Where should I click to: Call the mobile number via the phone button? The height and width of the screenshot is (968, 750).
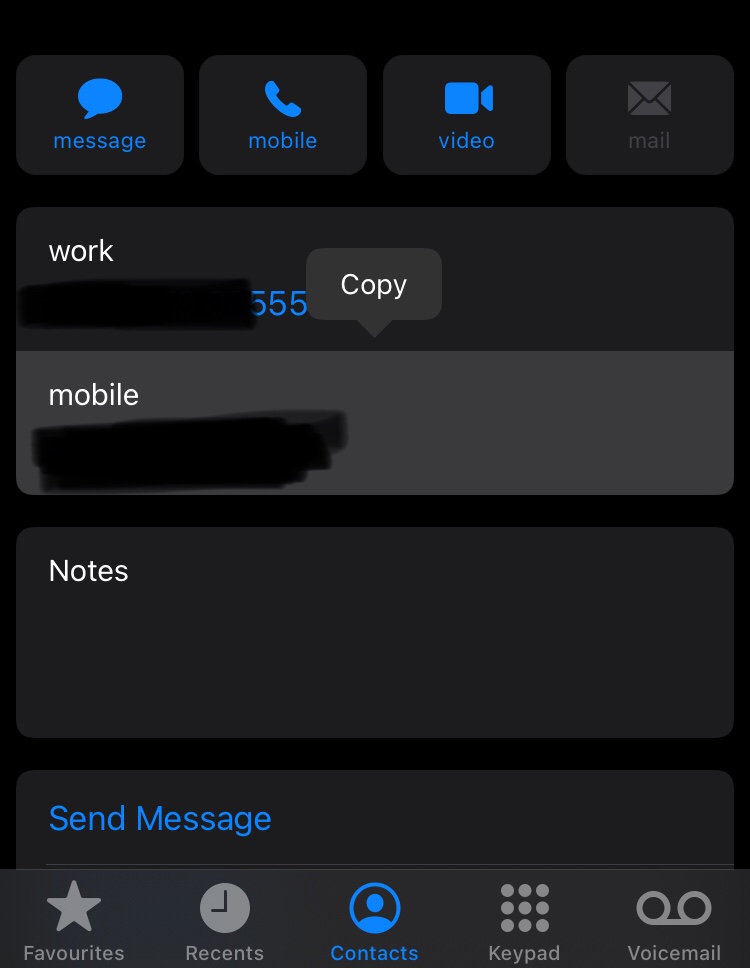click(x=283, y=115)
